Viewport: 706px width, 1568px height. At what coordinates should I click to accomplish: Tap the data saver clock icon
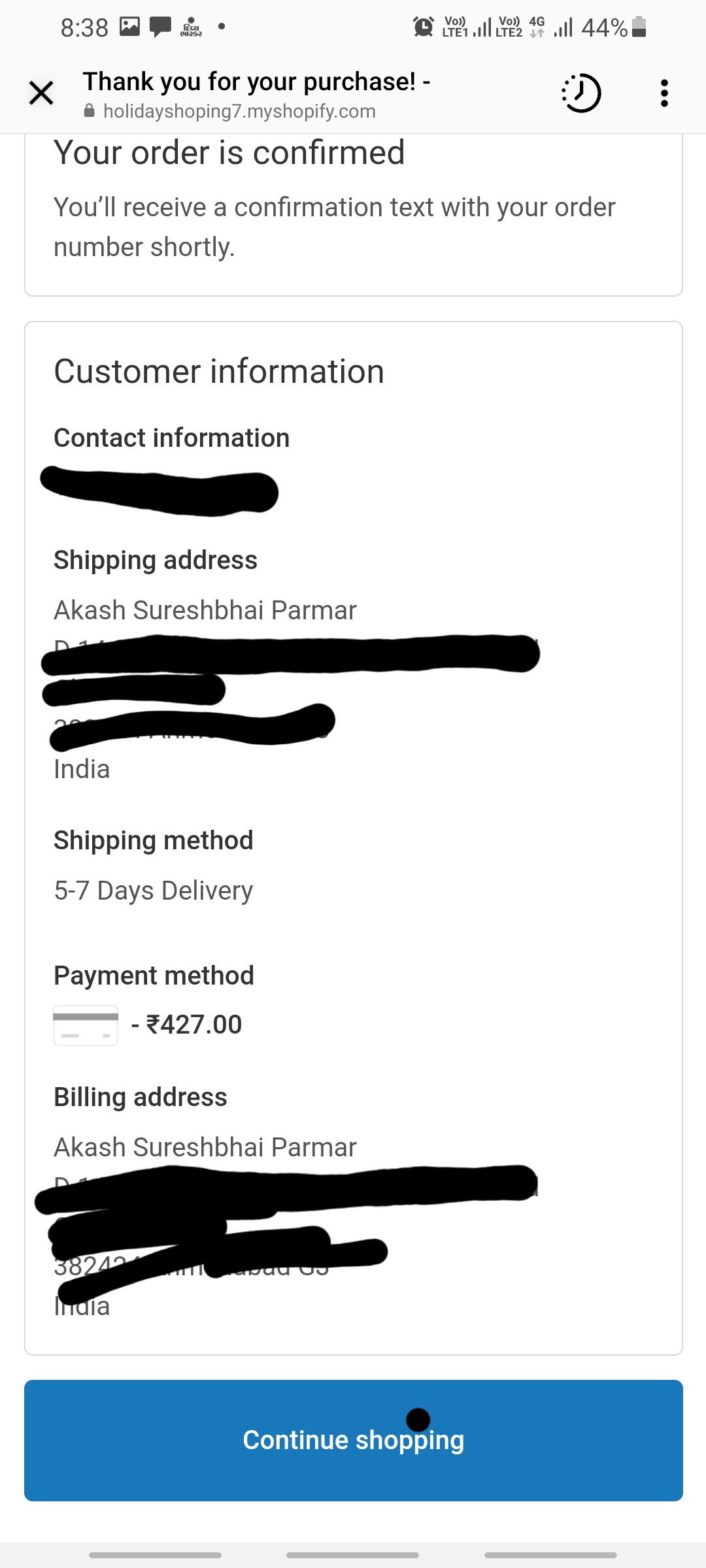point(581,93)
